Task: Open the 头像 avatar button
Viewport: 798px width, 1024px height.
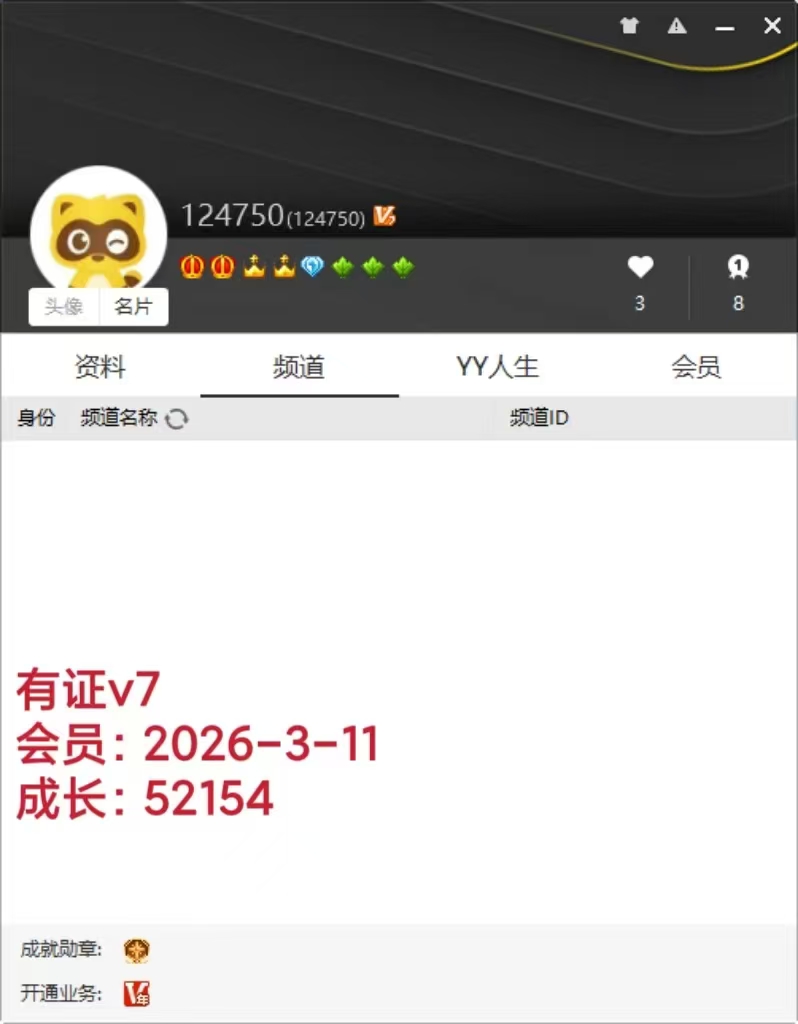Action: pyautogui.click(x=64, y=307)
